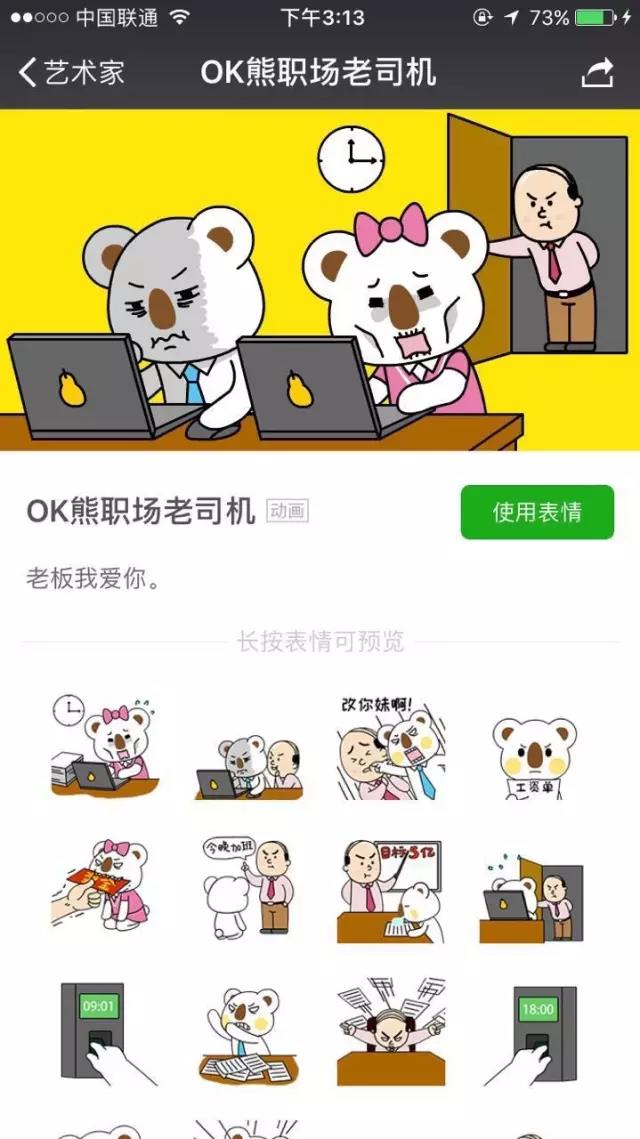Share this sticker pack
This screenshot has height=1139, width=640.
point(597,72)
